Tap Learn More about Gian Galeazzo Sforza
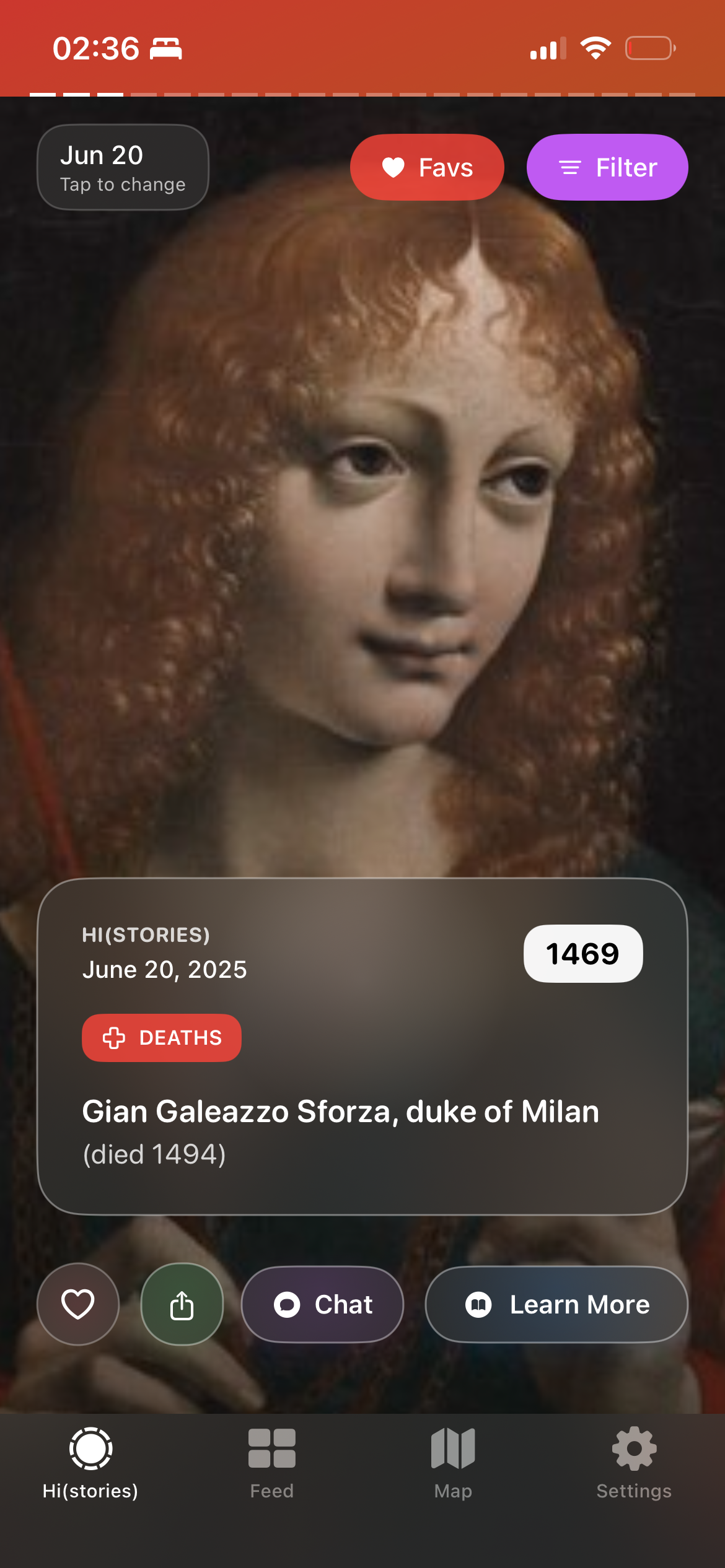This screenshot has width=725, height=1568. [x=556, y=1304]
